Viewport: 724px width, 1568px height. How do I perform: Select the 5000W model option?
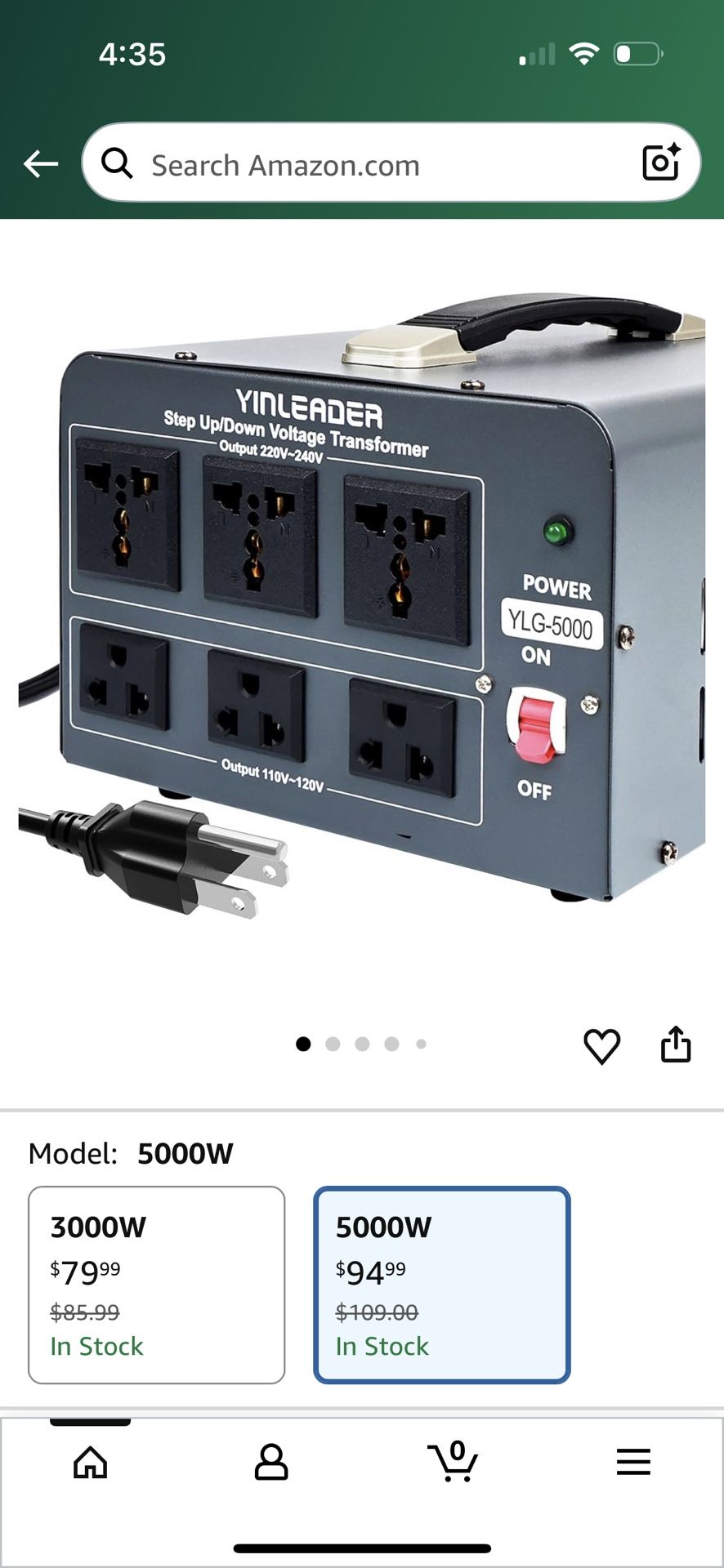coord(441,1284)
